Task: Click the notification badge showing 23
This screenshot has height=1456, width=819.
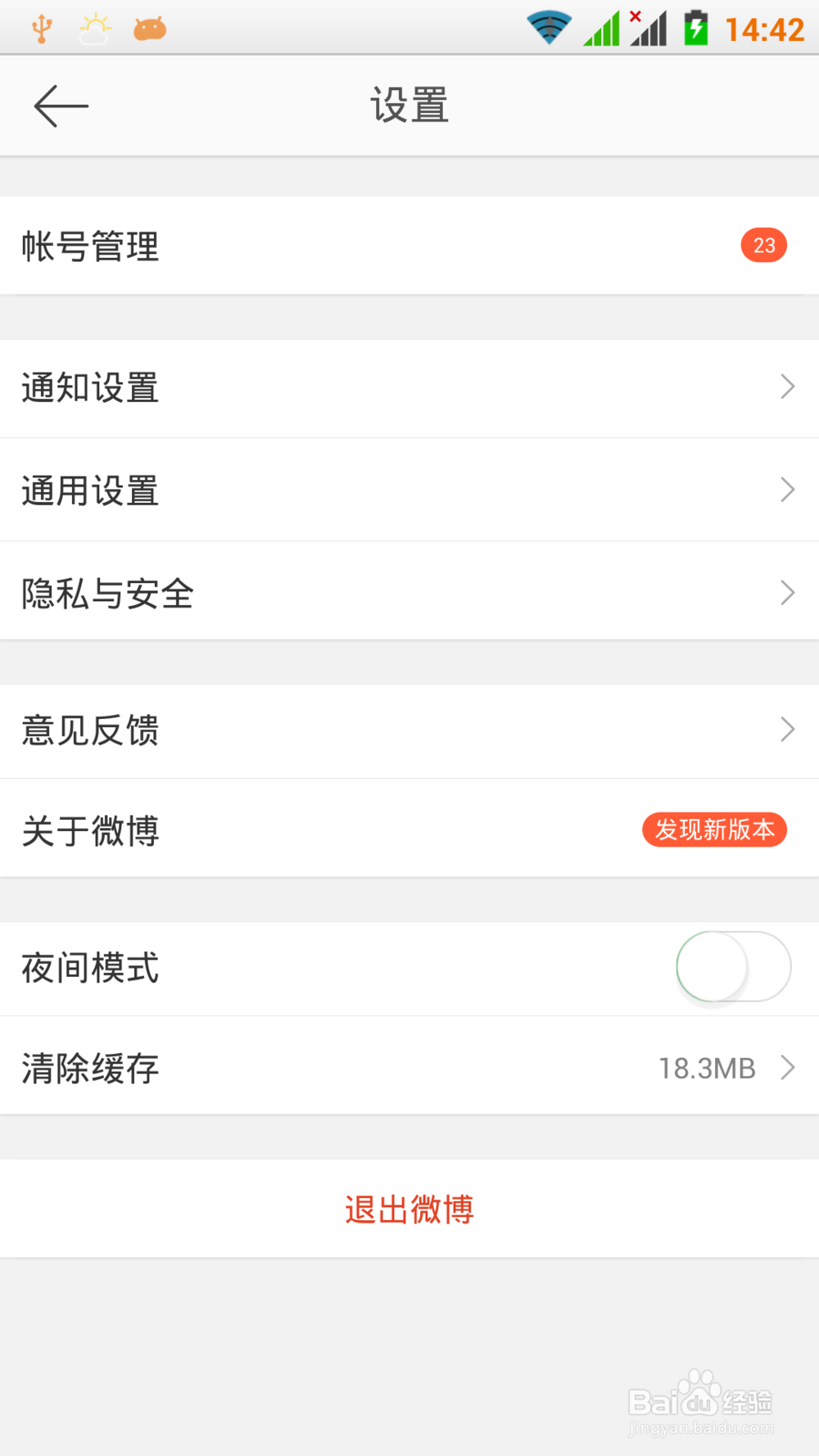Action: pos(763,245)
